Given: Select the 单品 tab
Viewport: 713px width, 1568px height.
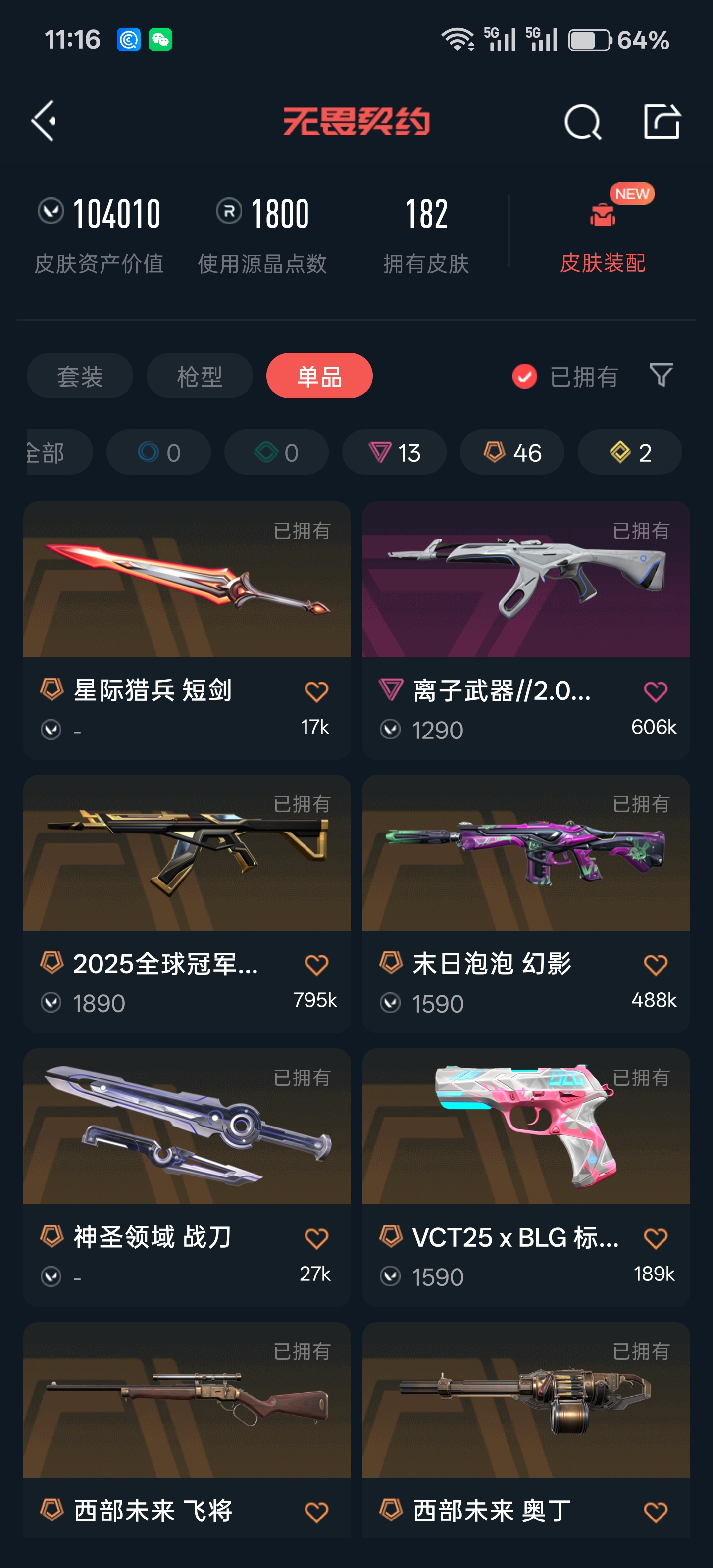Looking at the screenshot, I should (x=319, y=376).
